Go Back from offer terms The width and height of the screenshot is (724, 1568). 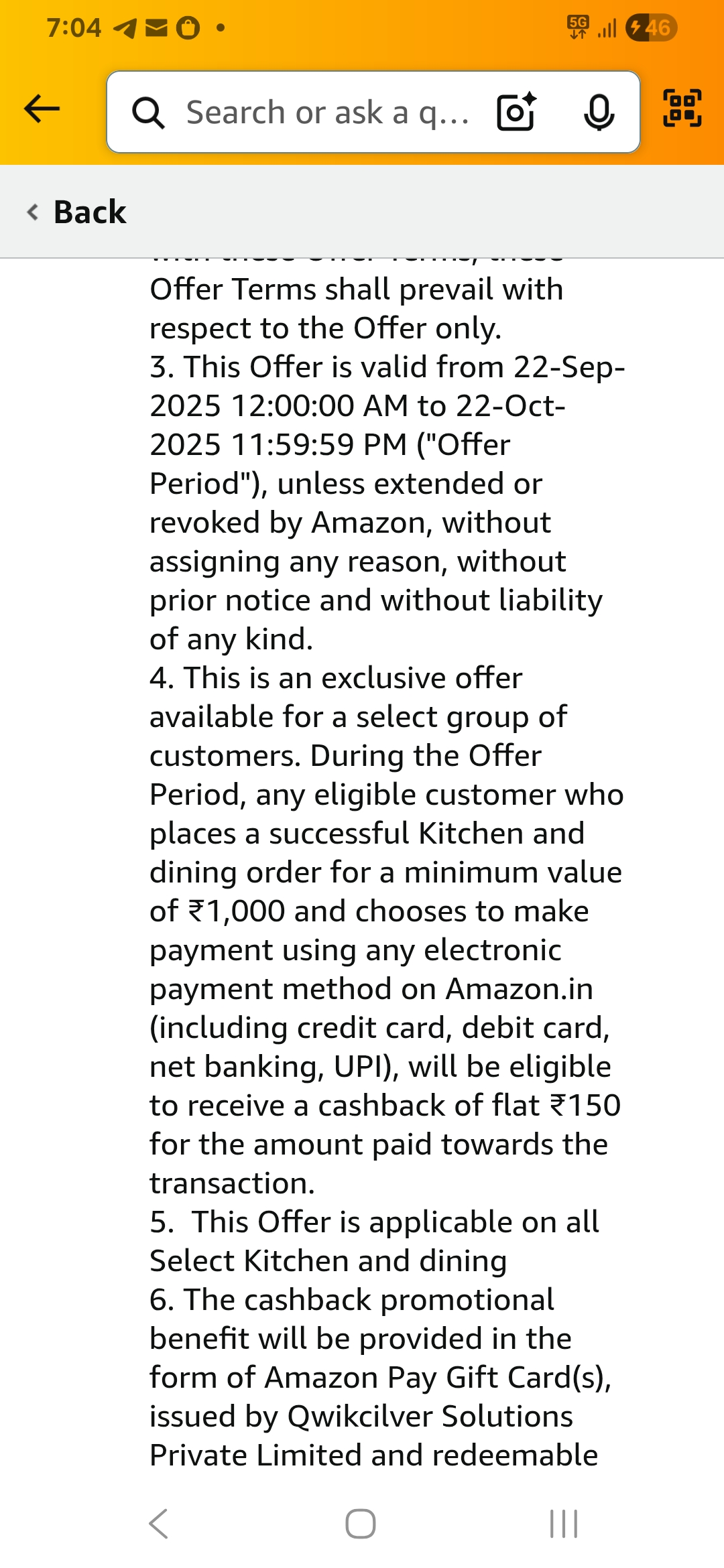point(77,212)
